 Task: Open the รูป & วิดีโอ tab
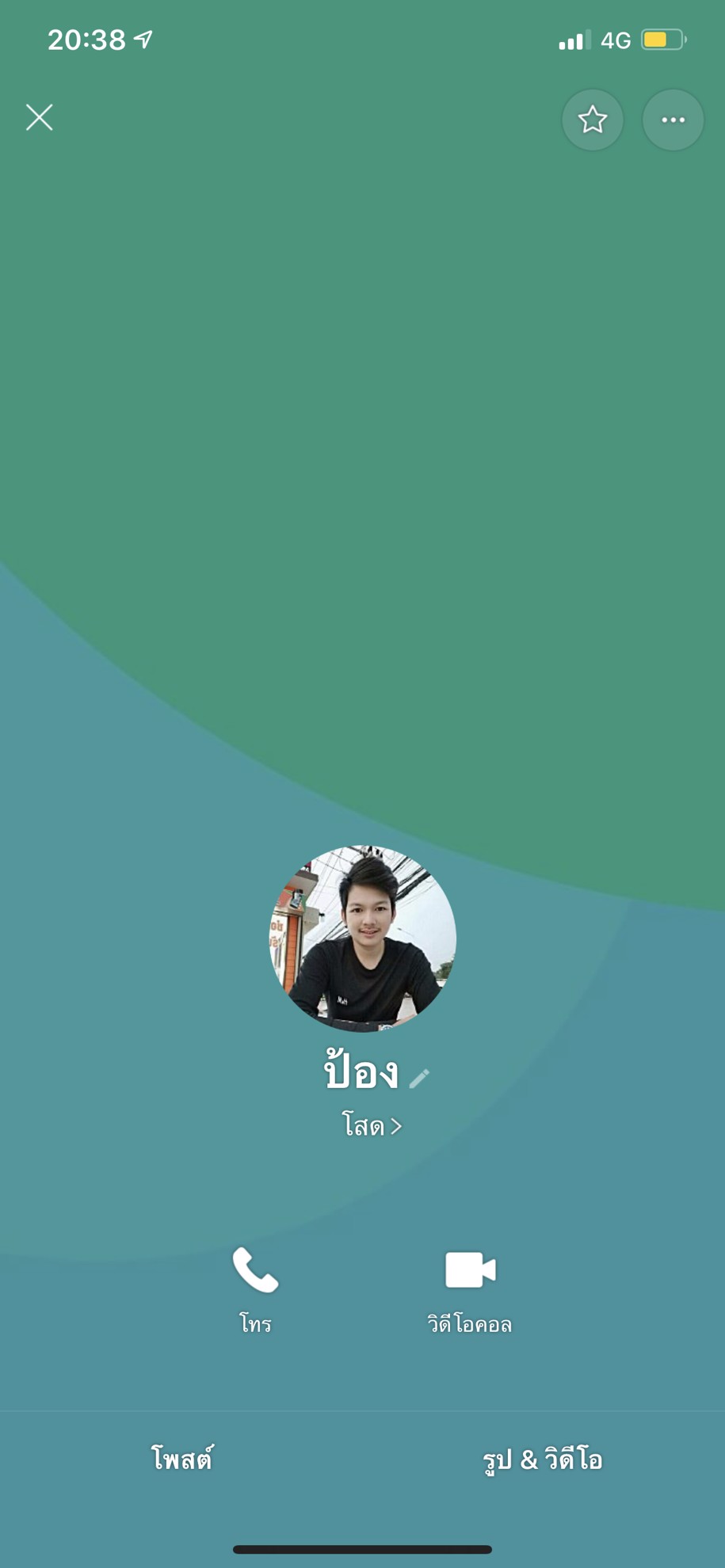[x=543, y=1459]
